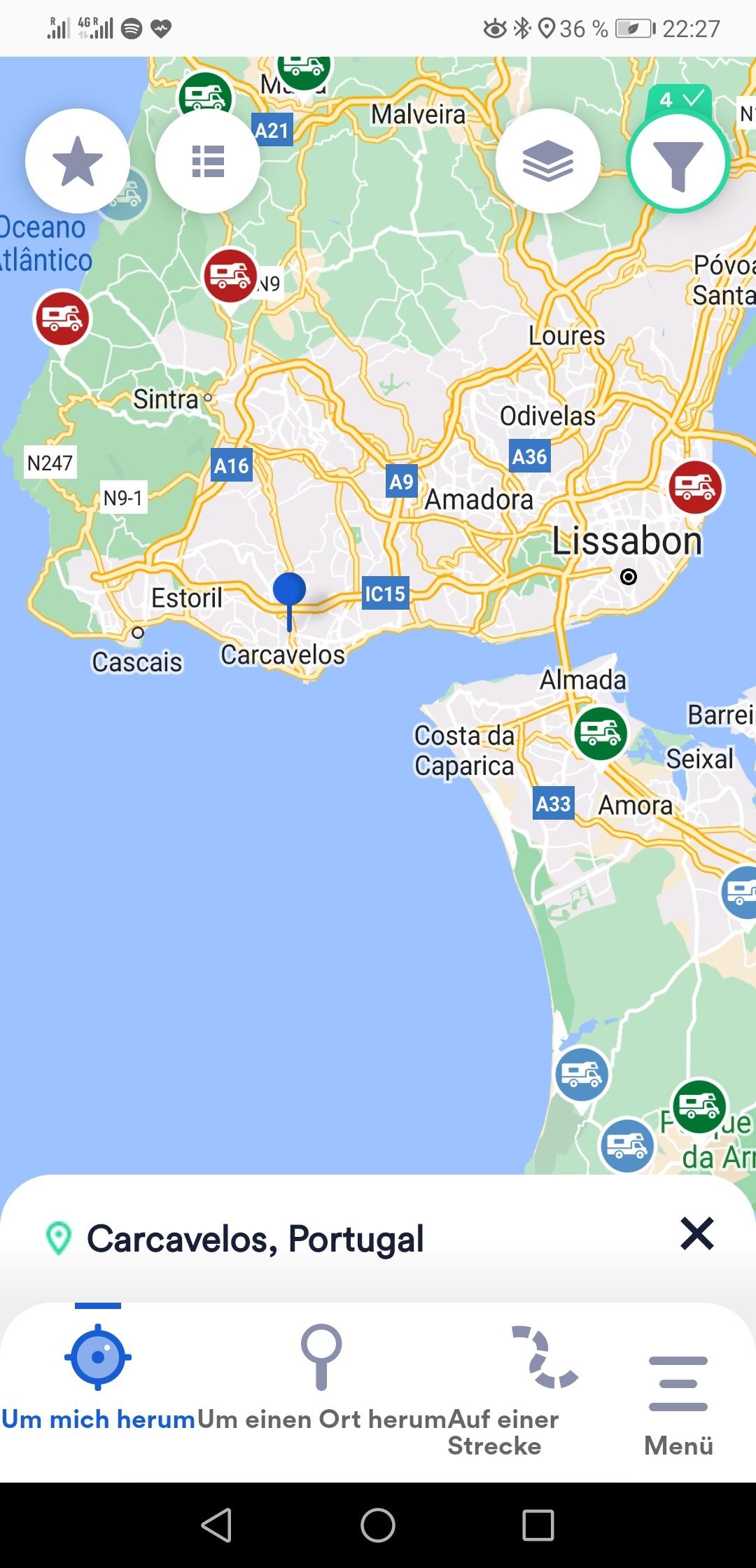The width and height of the screenshot is (756, 1568).
Task: Go back with the system back button
Action: [216, 1525]
